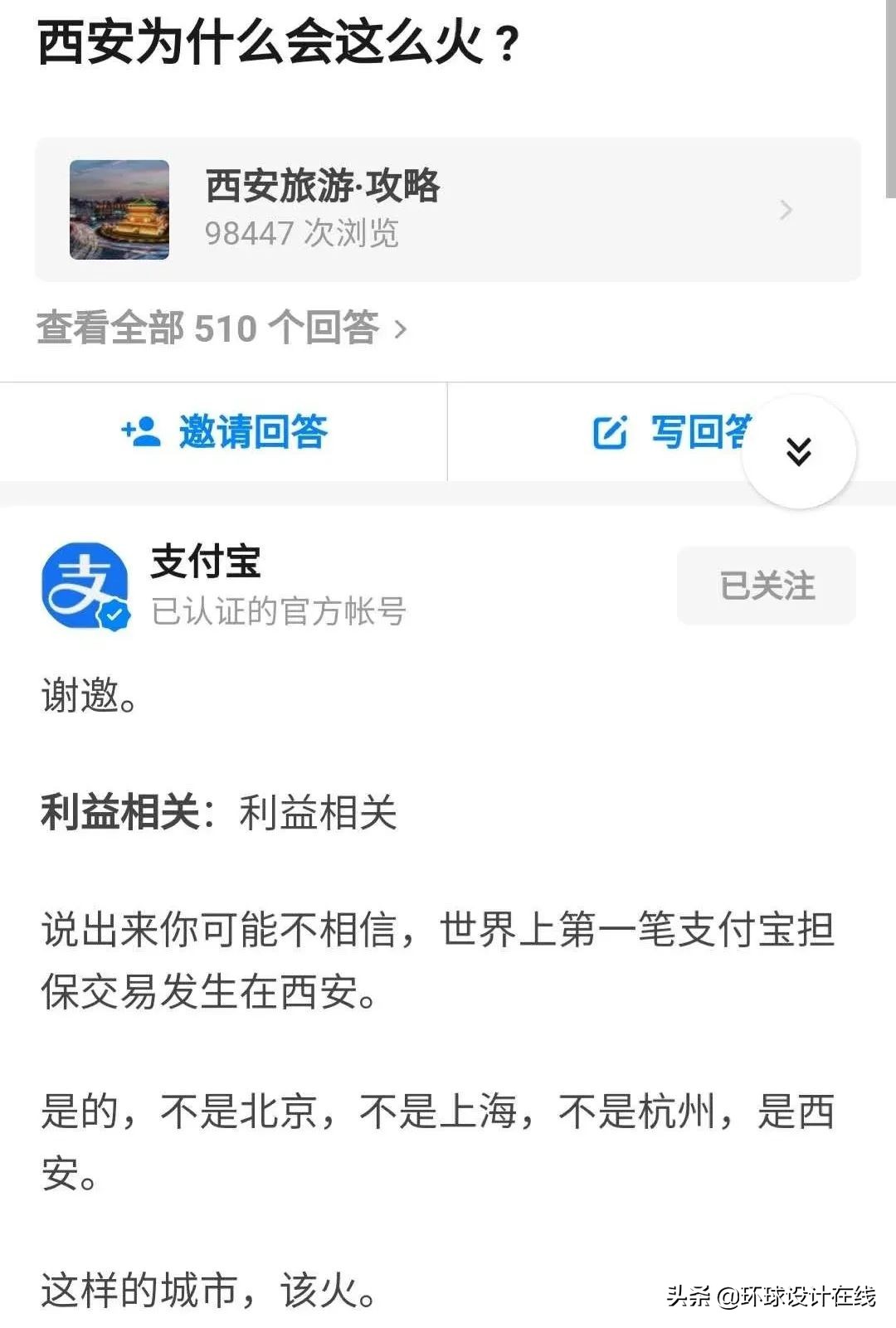Click the blue verified badge on Alipay's avatar
Screen dimensions: 896x1328
pos(116,614)
